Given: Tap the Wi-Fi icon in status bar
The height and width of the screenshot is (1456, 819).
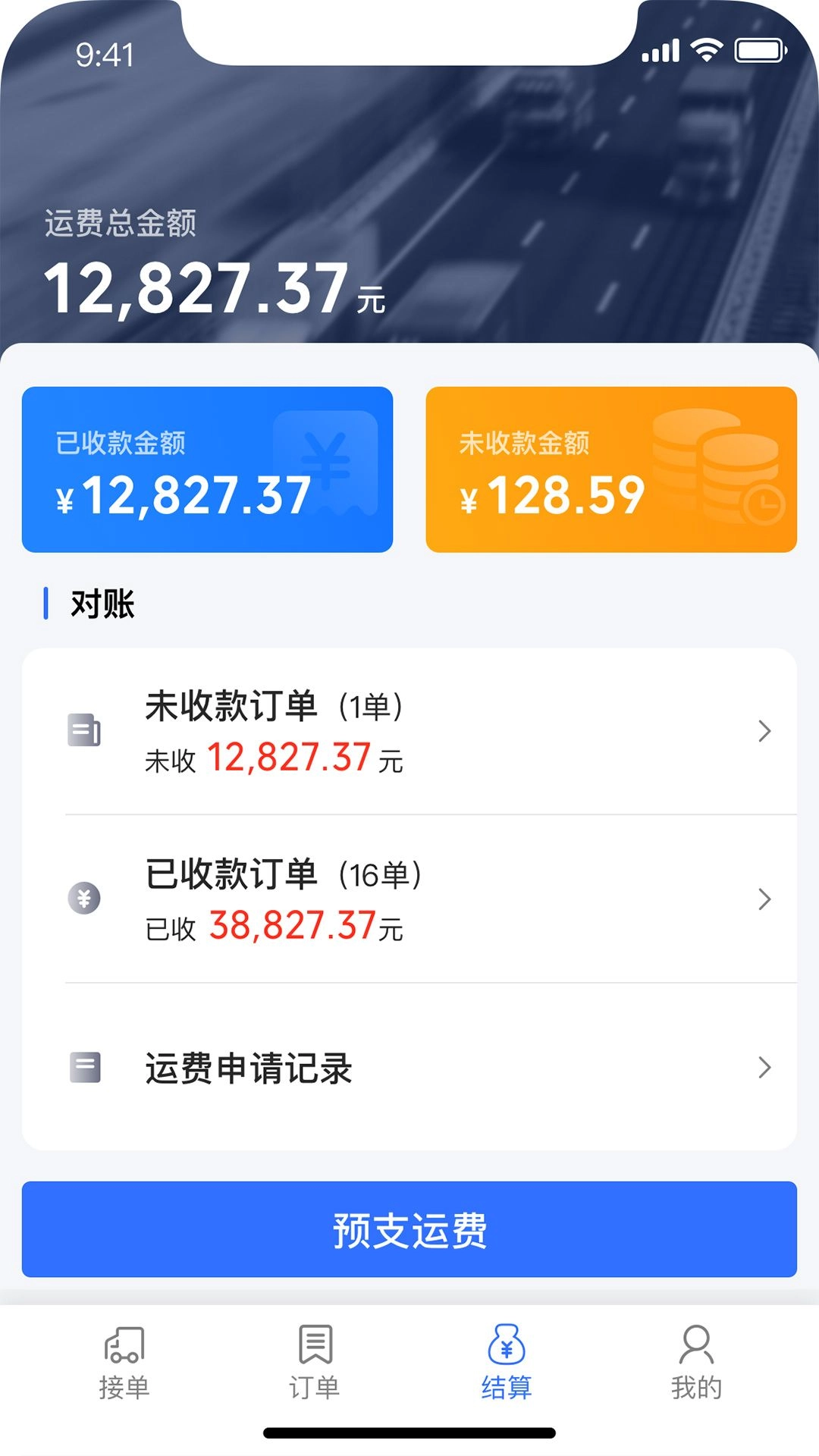Looking at the screenshot, I should 704,50.
